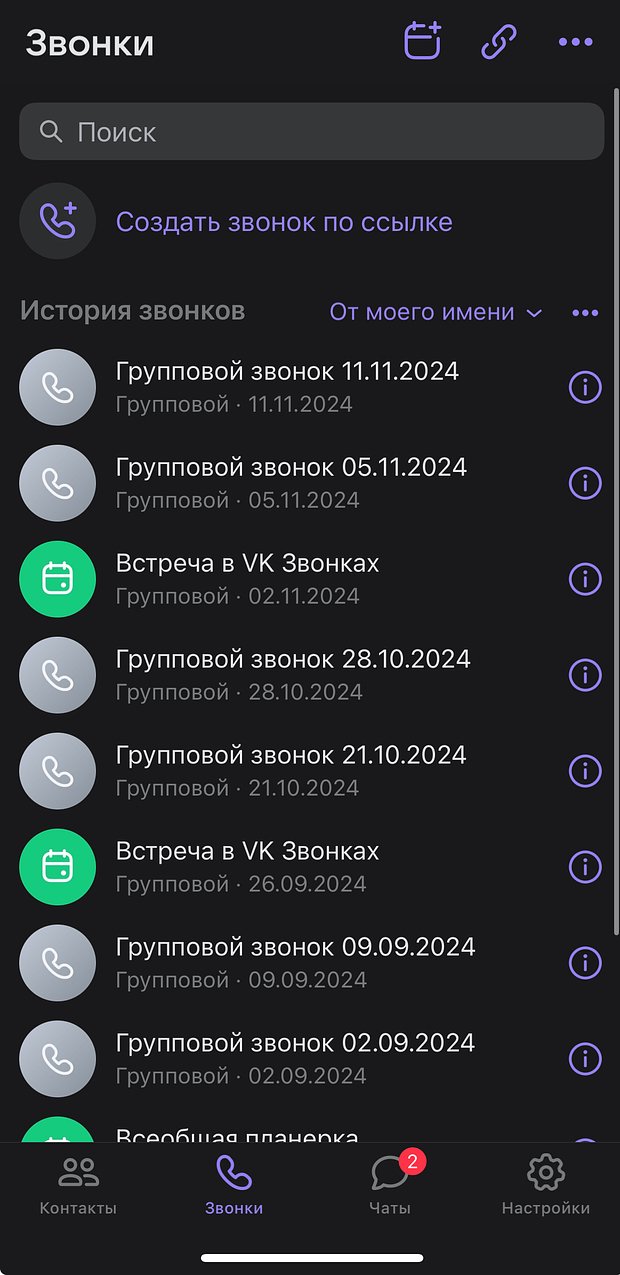Select the Звонки tab
This screenshot has height=1275, width=620.
coord(234,1186)
